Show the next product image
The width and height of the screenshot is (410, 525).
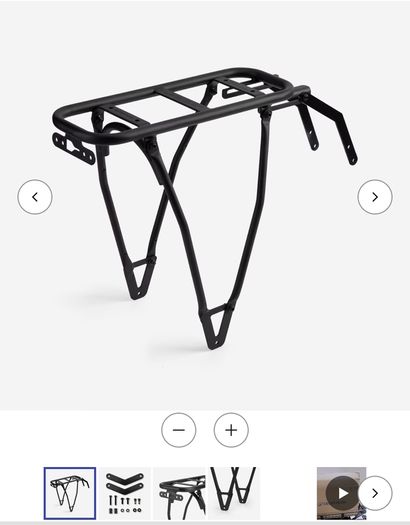[375, 197]
